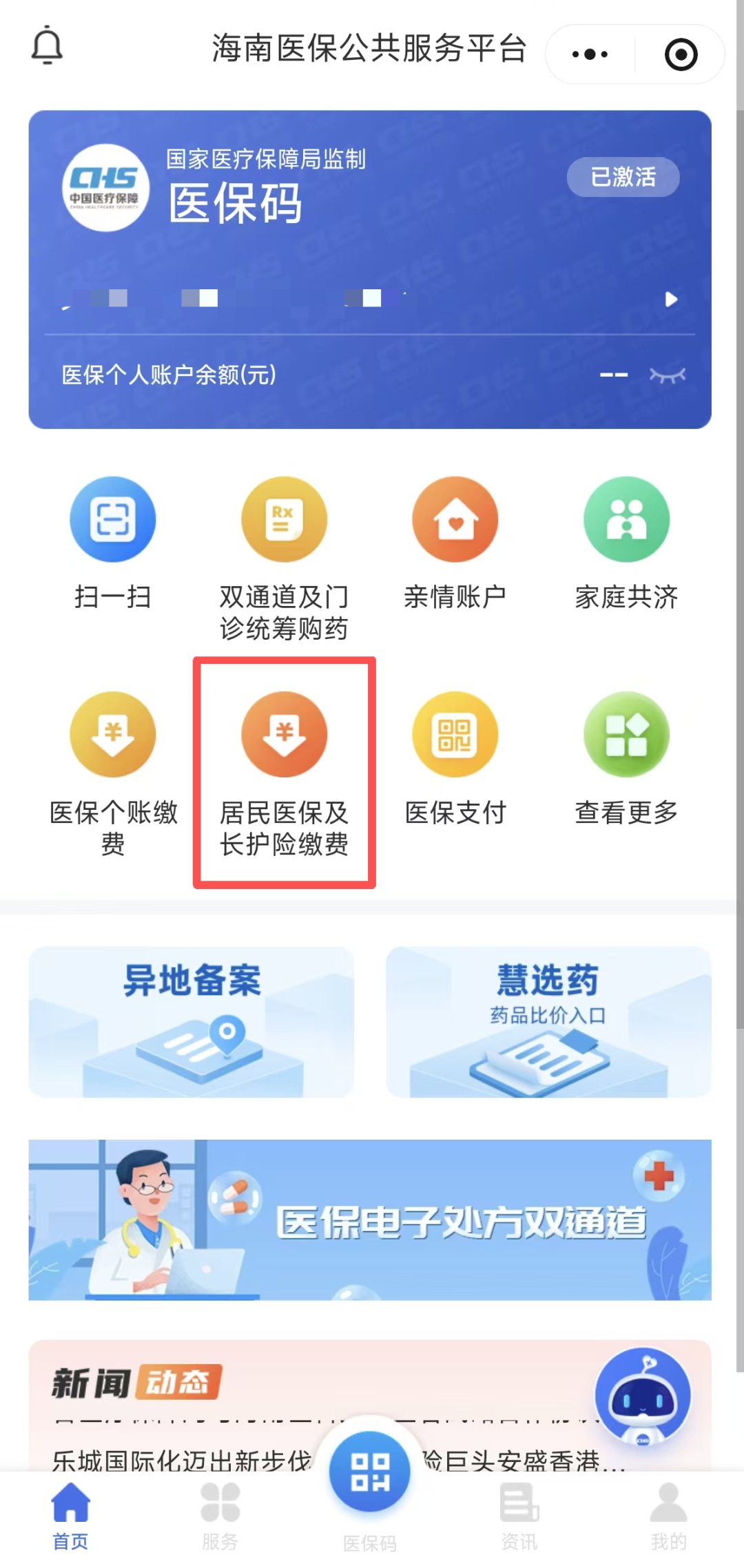Switch to the 服务 tab
The image size is (744, 1568).
(x=220, y=1514)
